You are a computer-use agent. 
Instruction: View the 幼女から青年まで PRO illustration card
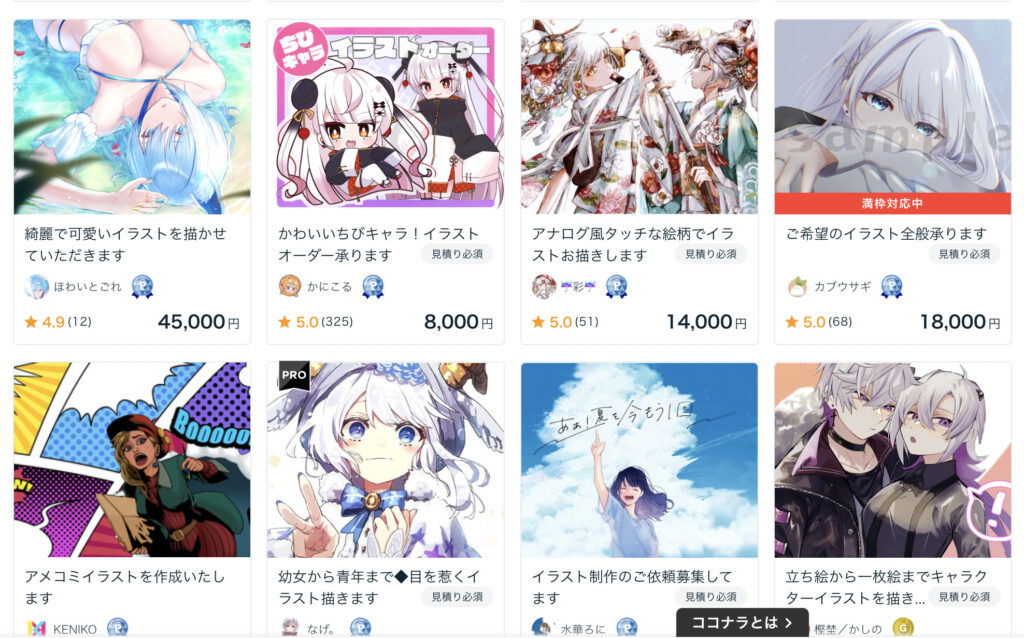click(385, 460)
